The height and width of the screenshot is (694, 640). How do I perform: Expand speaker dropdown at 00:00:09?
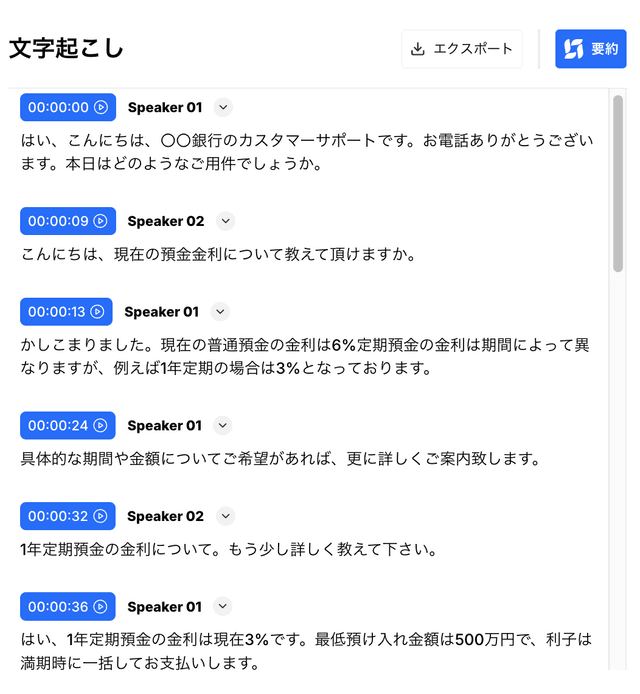click(225, 221)
